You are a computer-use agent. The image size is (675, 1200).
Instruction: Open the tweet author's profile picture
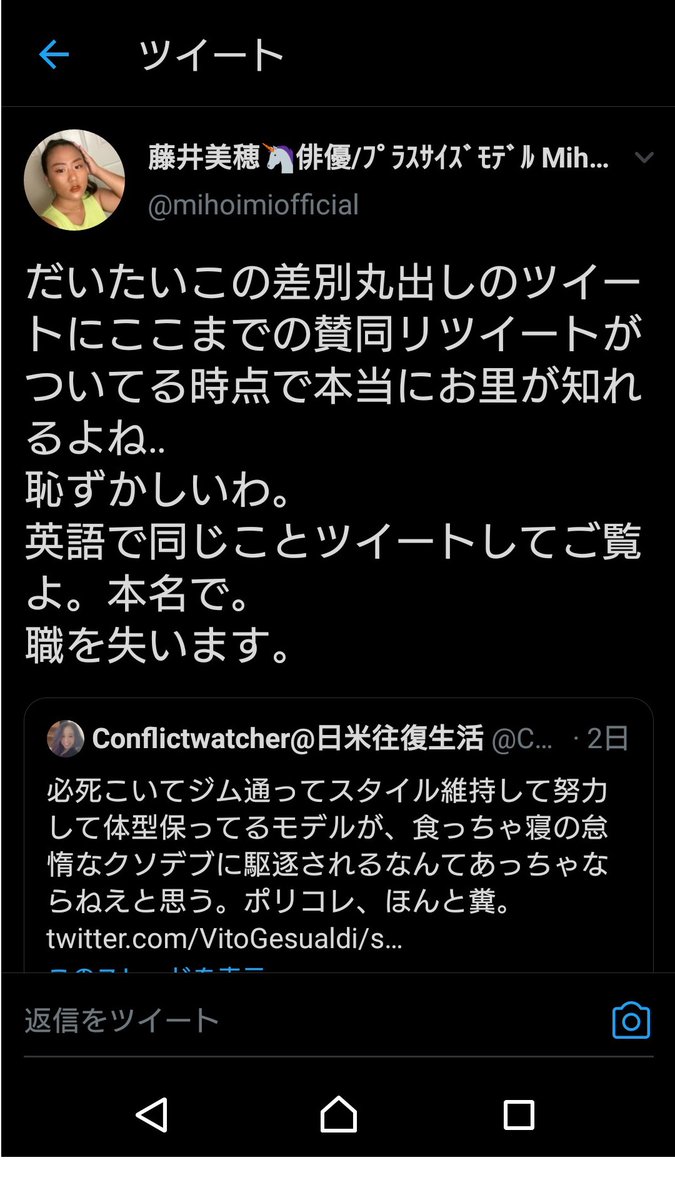74,180
